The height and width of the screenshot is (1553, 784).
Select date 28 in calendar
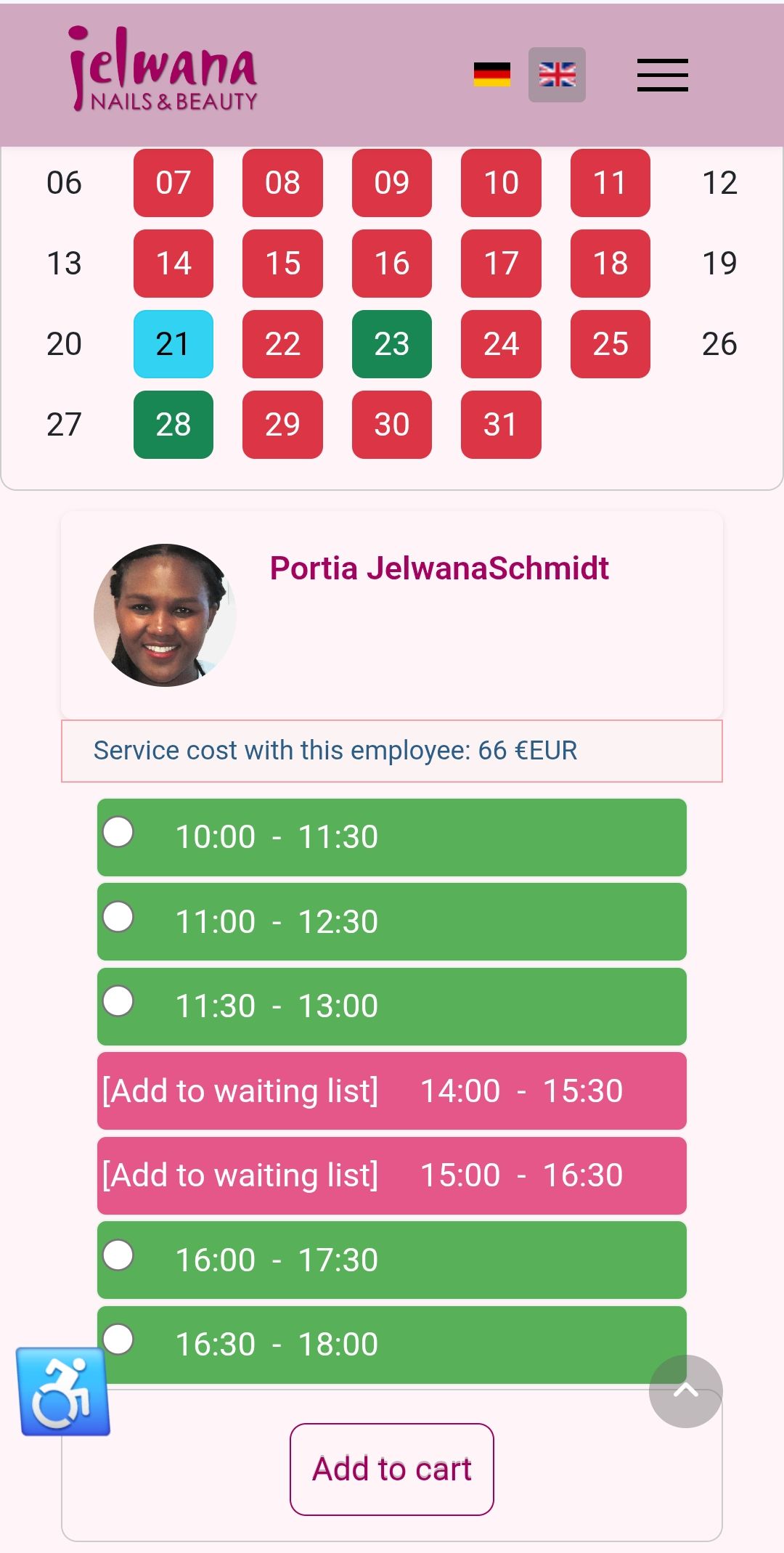(x=173, y=425)
